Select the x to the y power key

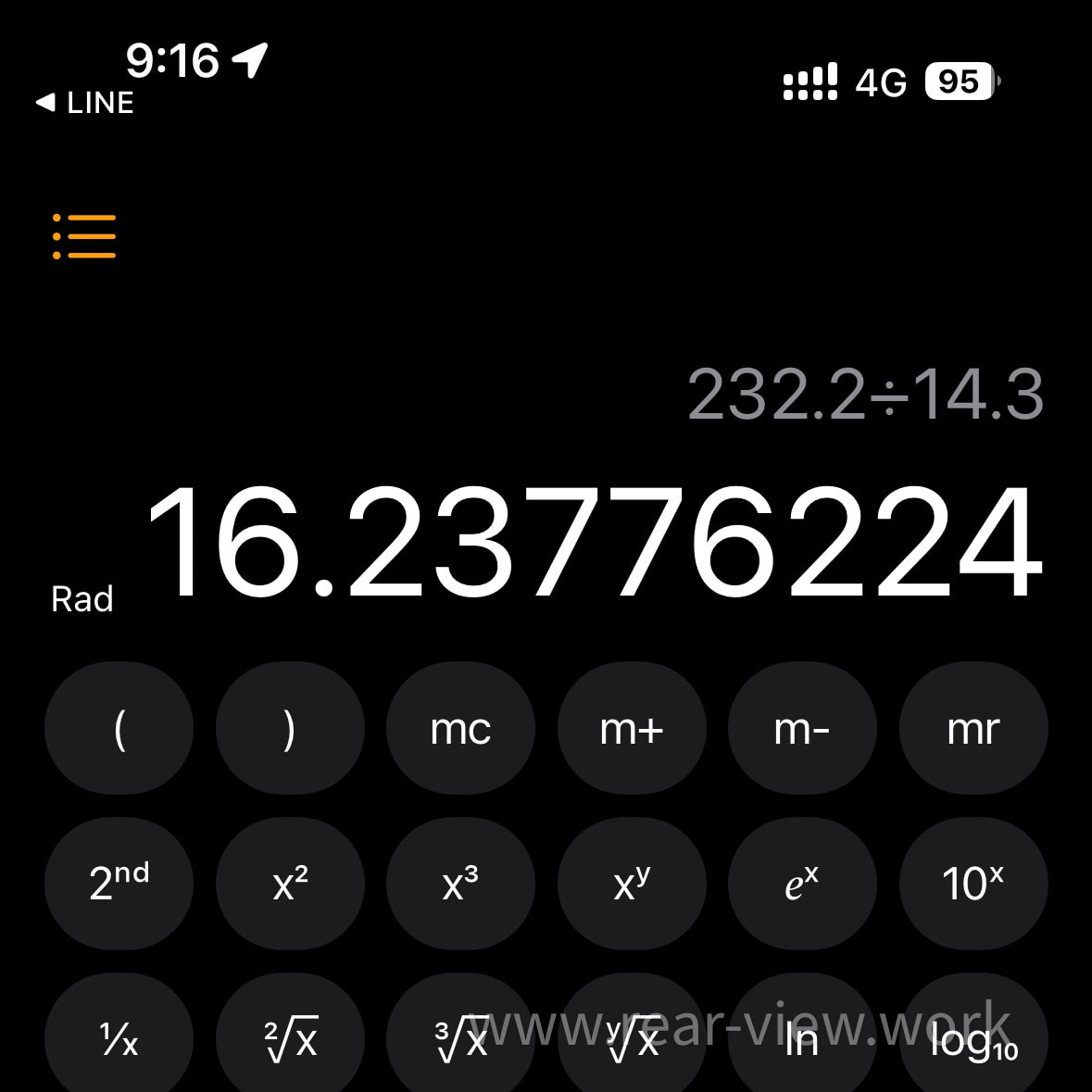632,883
